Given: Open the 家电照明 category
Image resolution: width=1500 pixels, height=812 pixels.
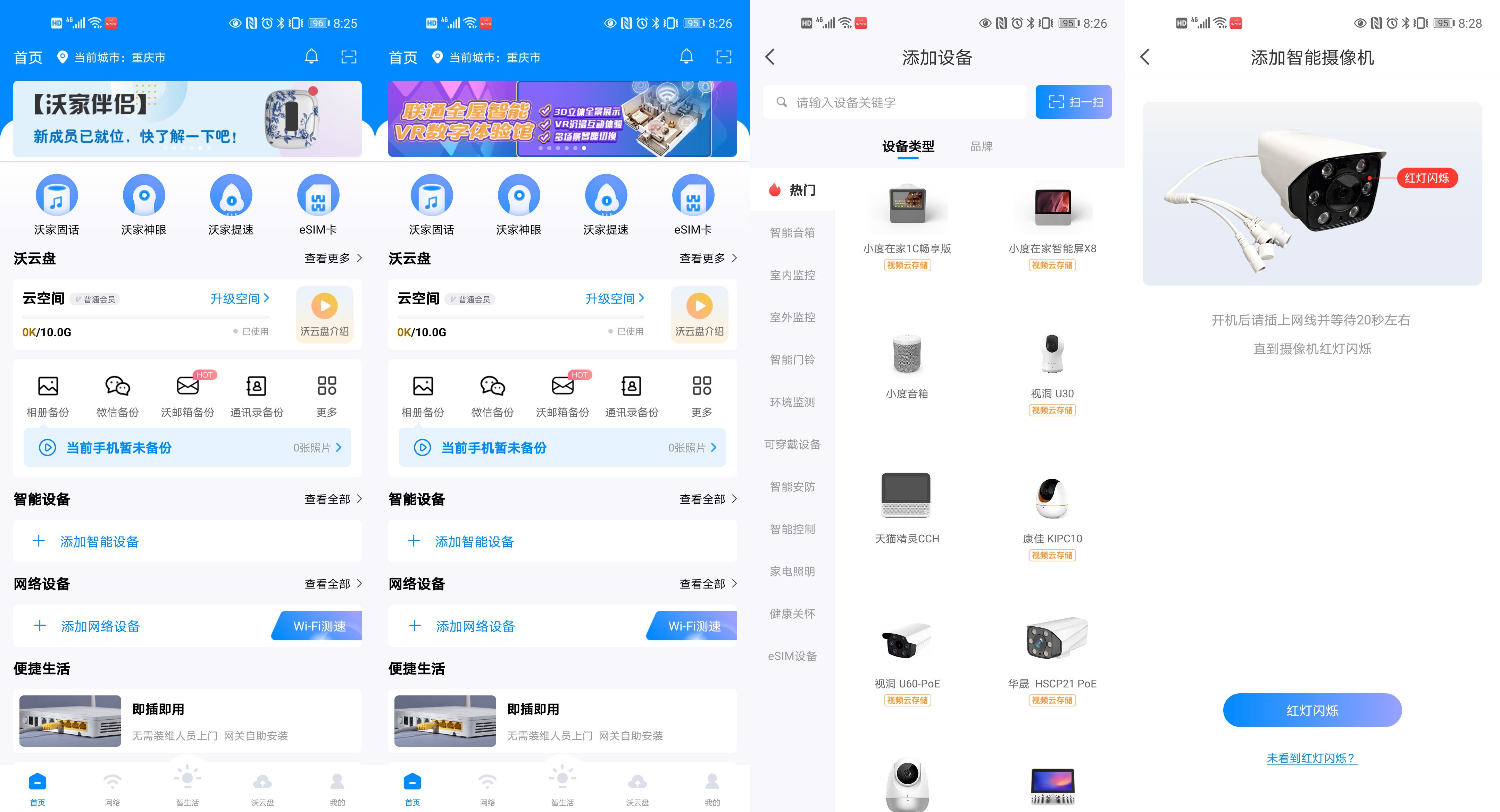Looking at the screenshot, I should (792, 572).
